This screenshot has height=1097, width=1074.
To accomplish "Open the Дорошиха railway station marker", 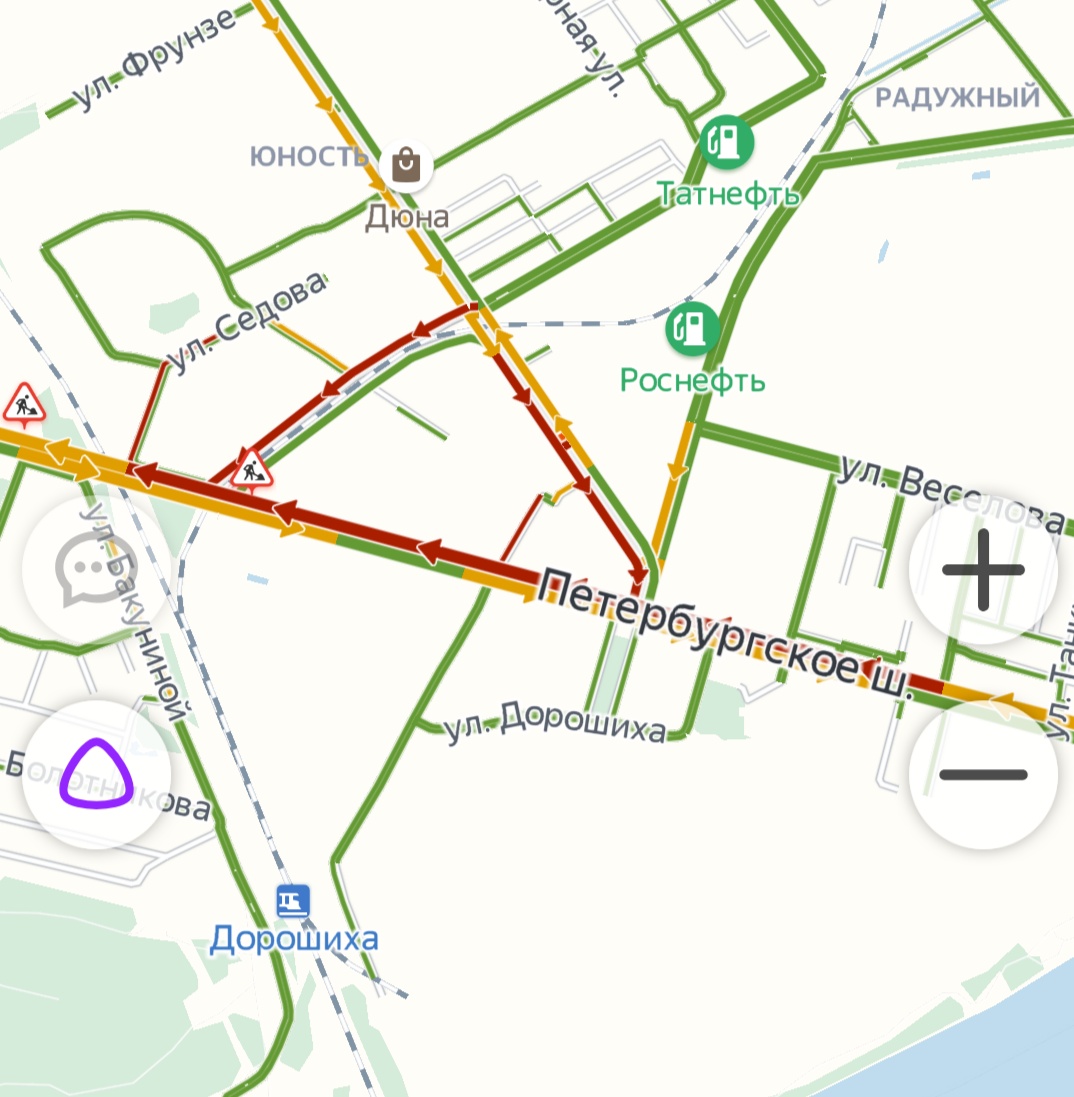I will click(x=293, y=901).
